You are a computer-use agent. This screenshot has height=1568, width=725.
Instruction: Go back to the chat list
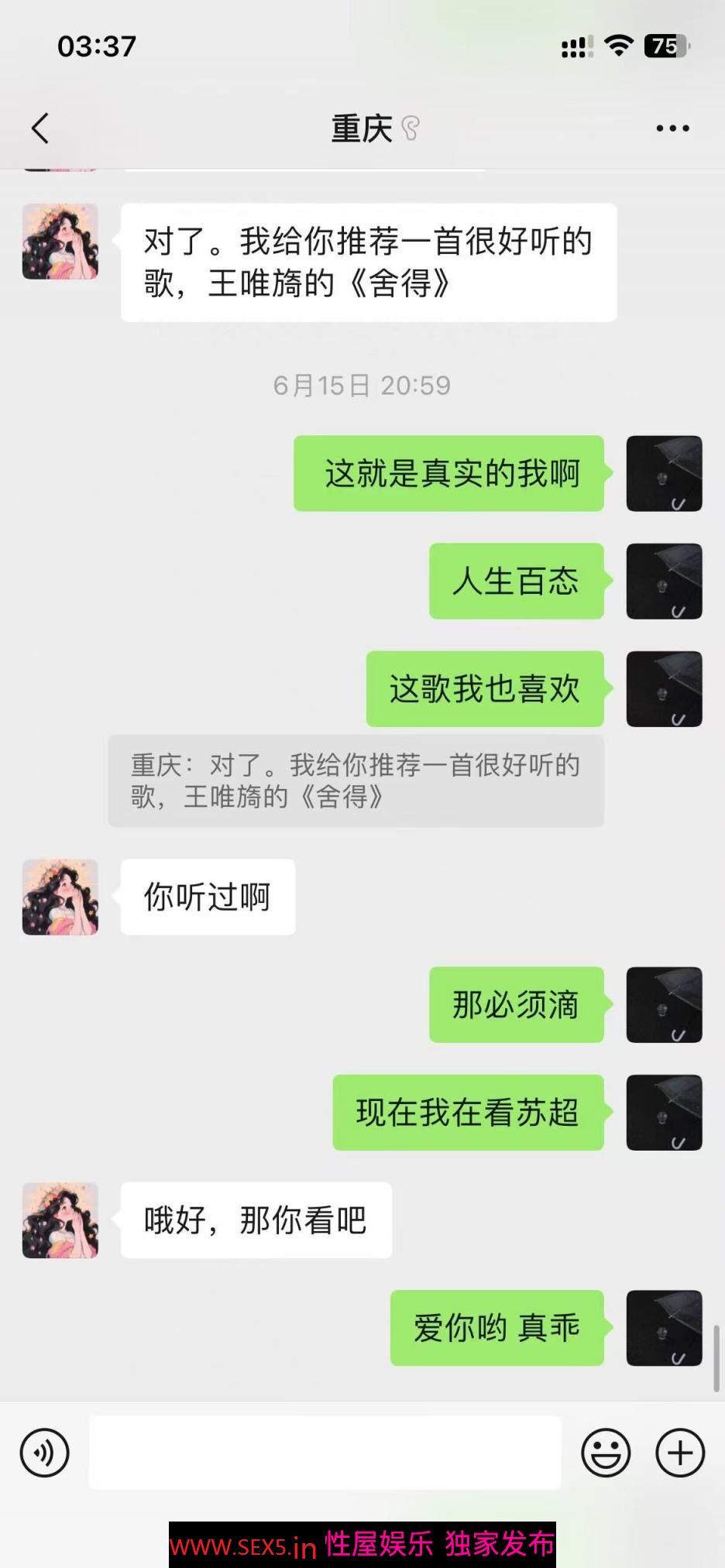(x=40, y=129)
